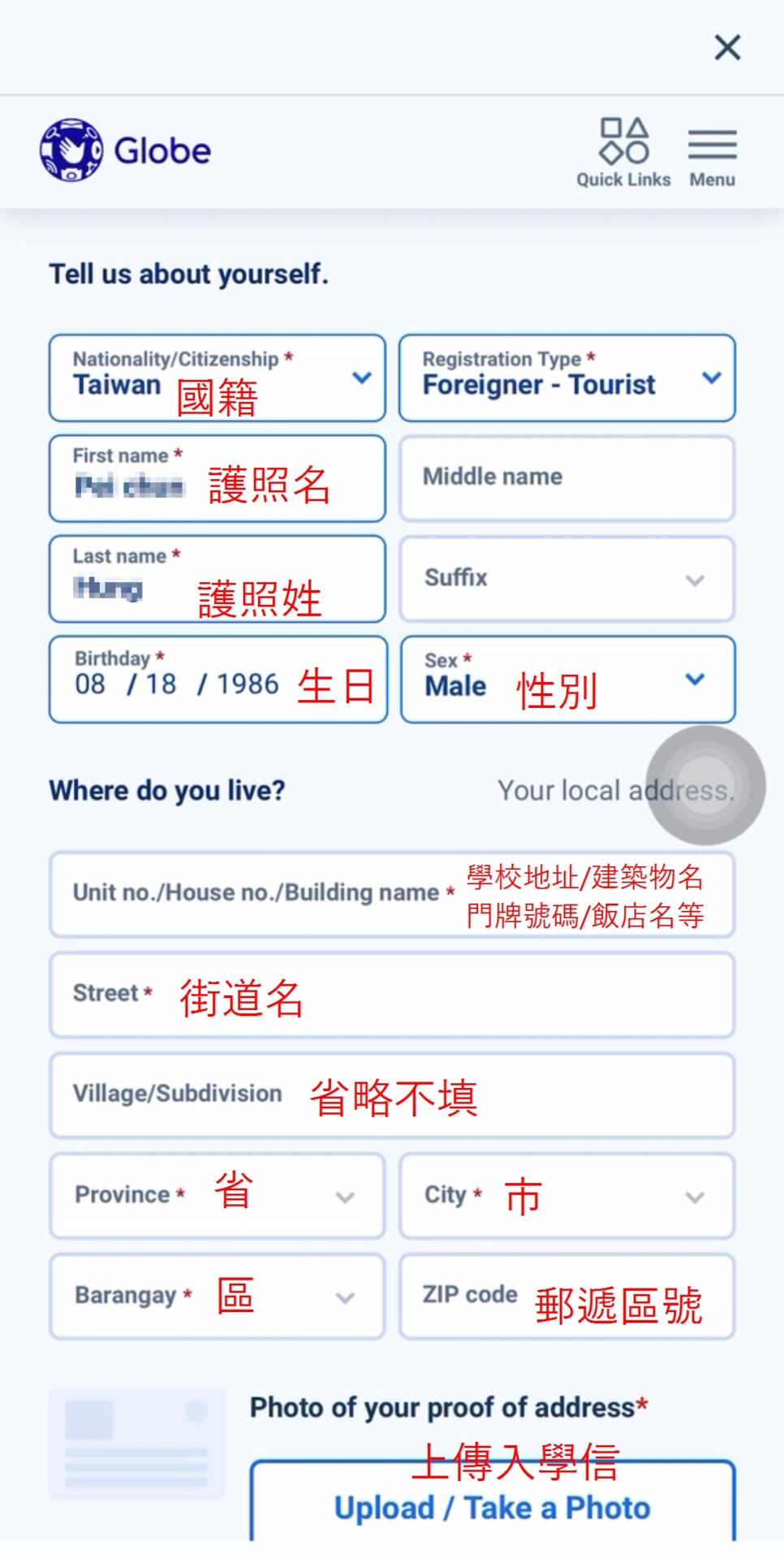Select the Village/Subdivision field

coord(391,1095)
